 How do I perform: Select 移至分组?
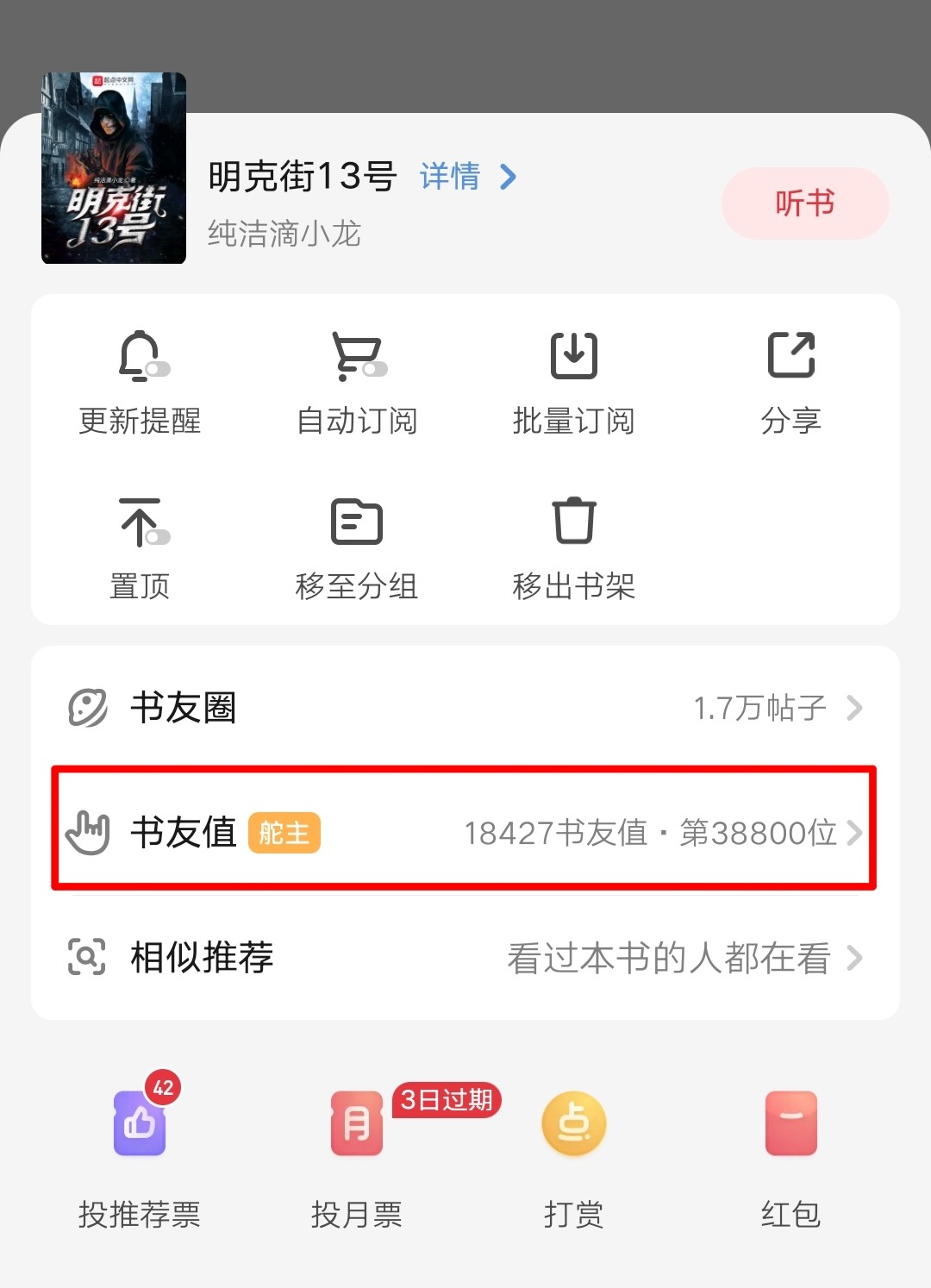[357, 547]
